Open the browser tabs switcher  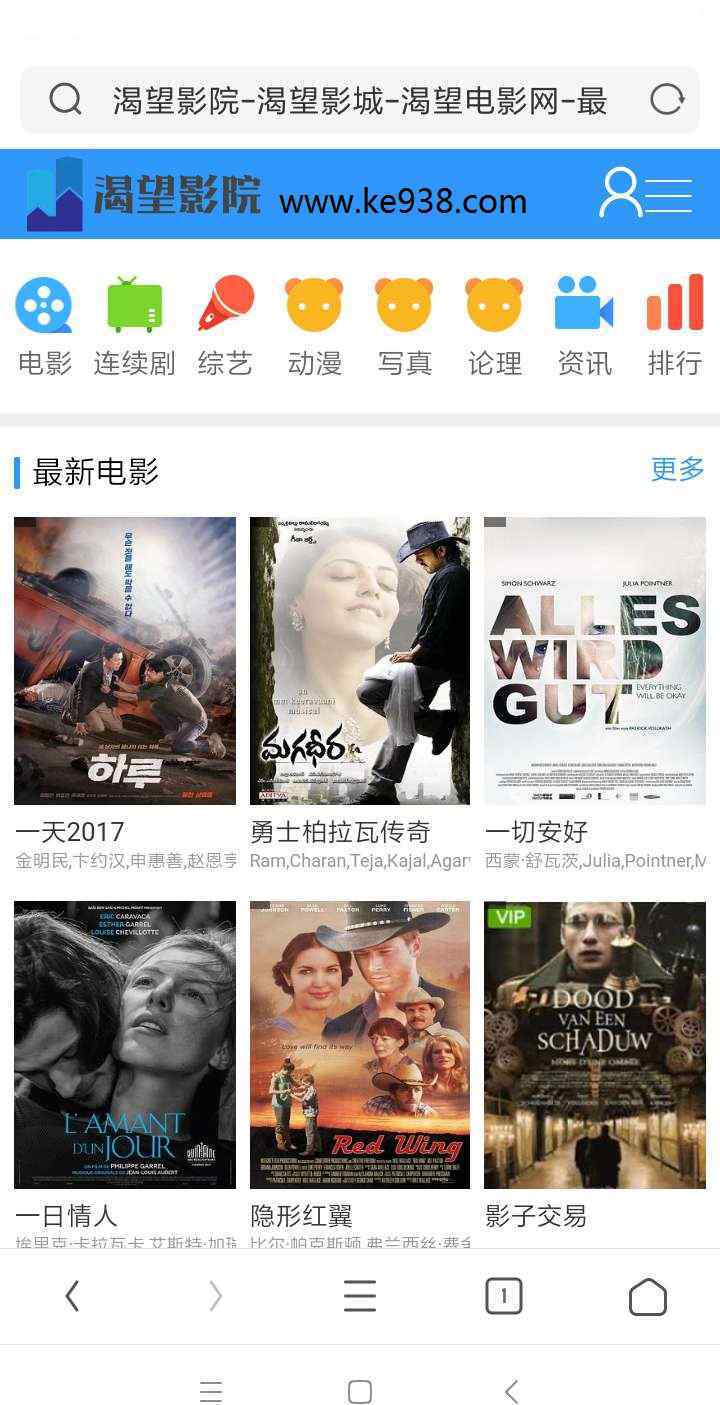504,1297
